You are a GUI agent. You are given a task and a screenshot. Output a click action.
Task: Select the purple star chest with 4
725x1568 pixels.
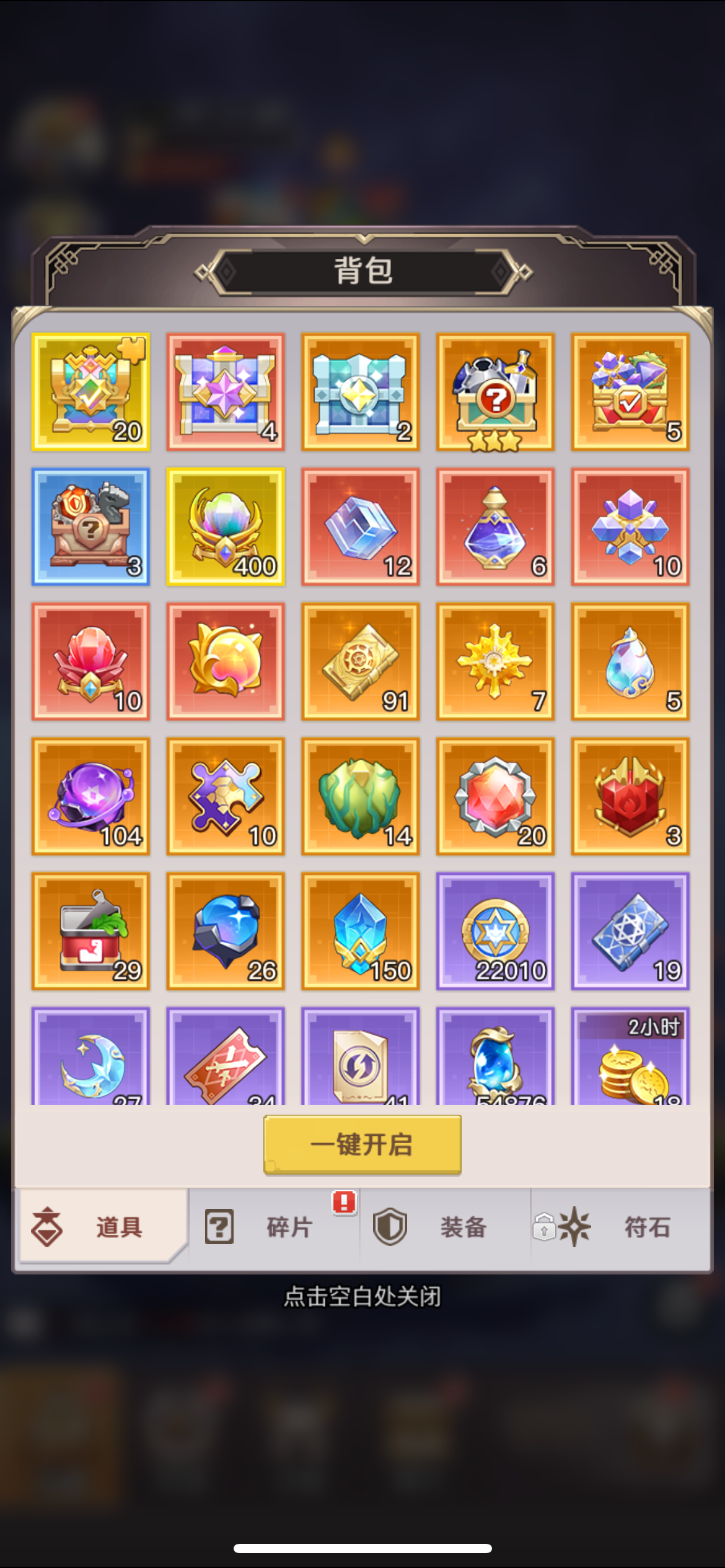[x=226, y=392]
